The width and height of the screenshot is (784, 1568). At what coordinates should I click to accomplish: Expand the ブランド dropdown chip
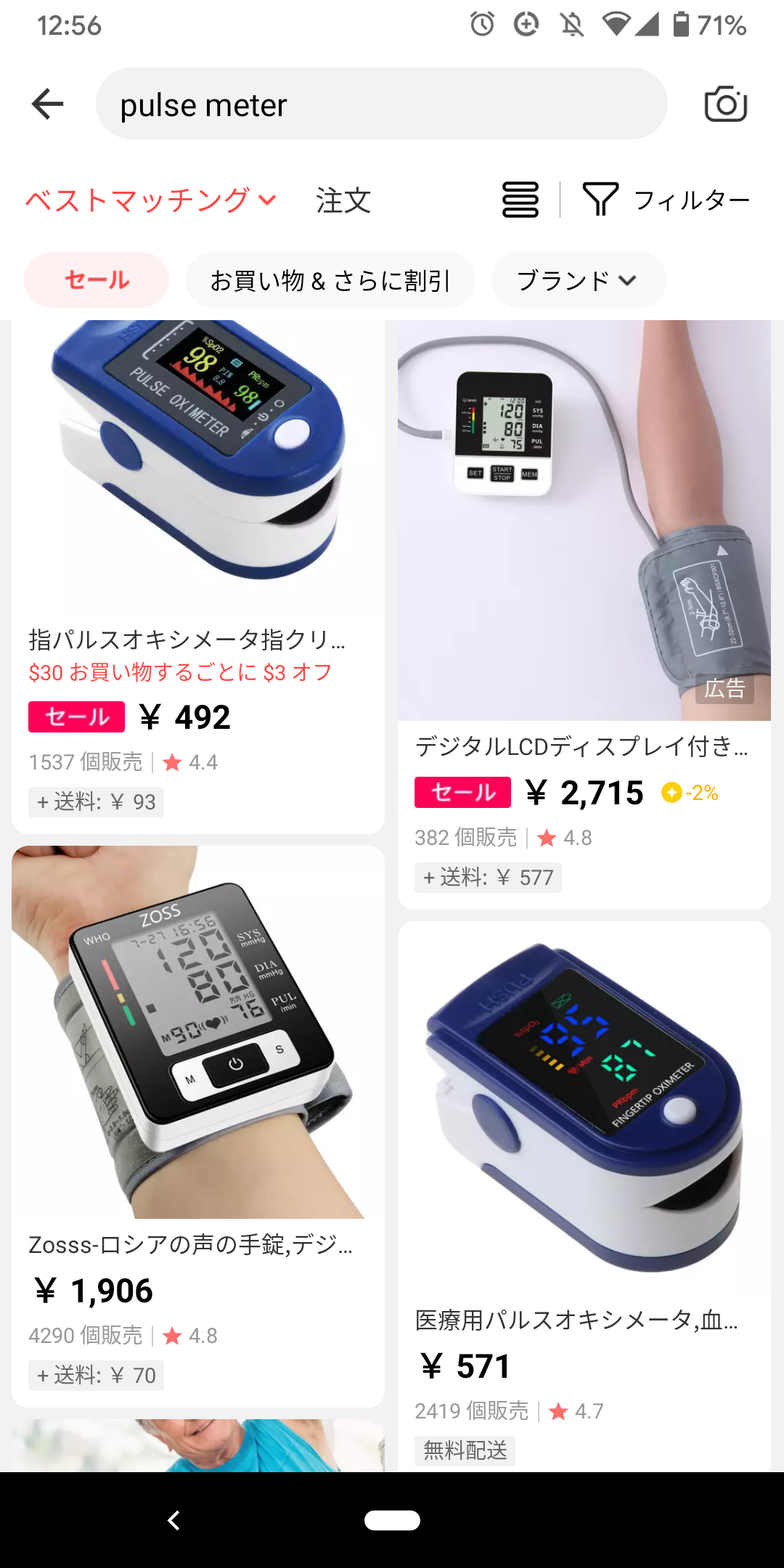pos(579,280)
